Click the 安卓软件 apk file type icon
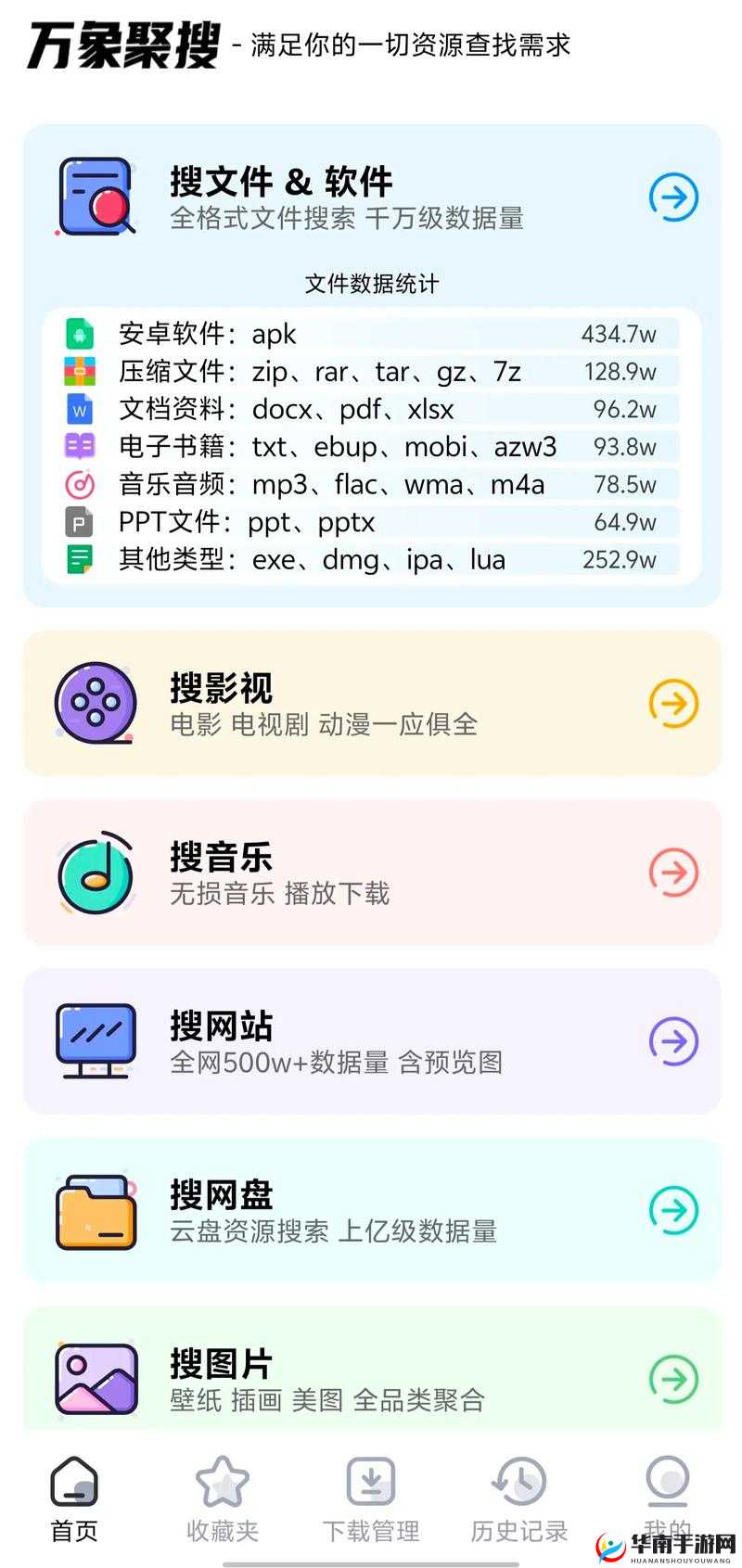This screenshot has height=1568, width=742. click(x=79, y=334)
